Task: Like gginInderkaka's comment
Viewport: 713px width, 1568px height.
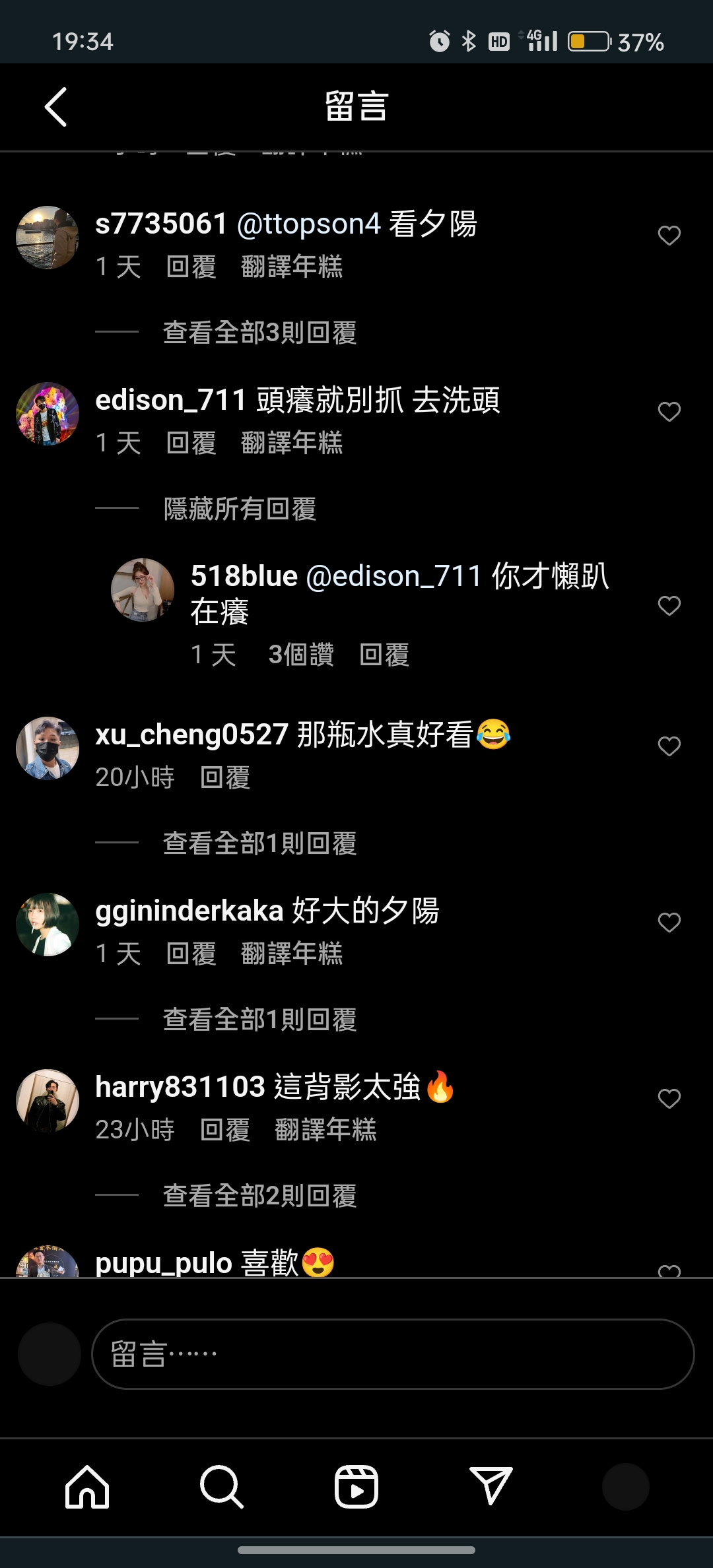Action: pyautogui.click(x=669, y=923)
